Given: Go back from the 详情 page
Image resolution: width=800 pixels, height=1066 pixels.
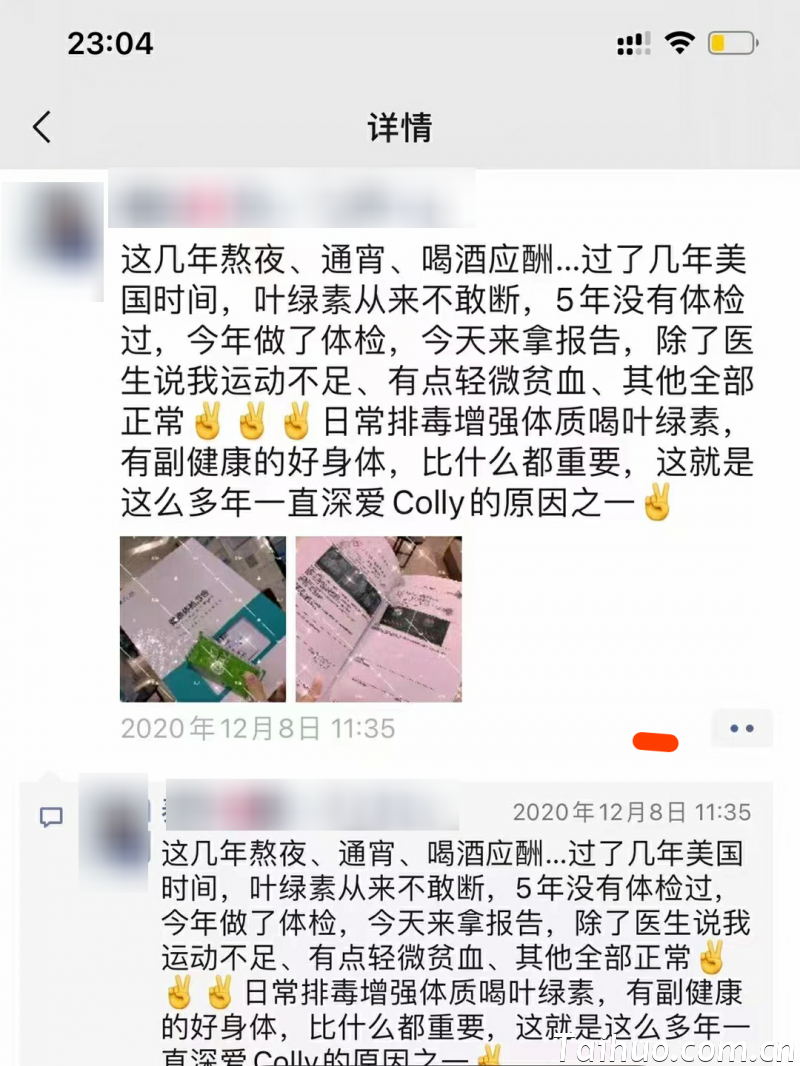Looking at the screenshot, I should point(42,127).
